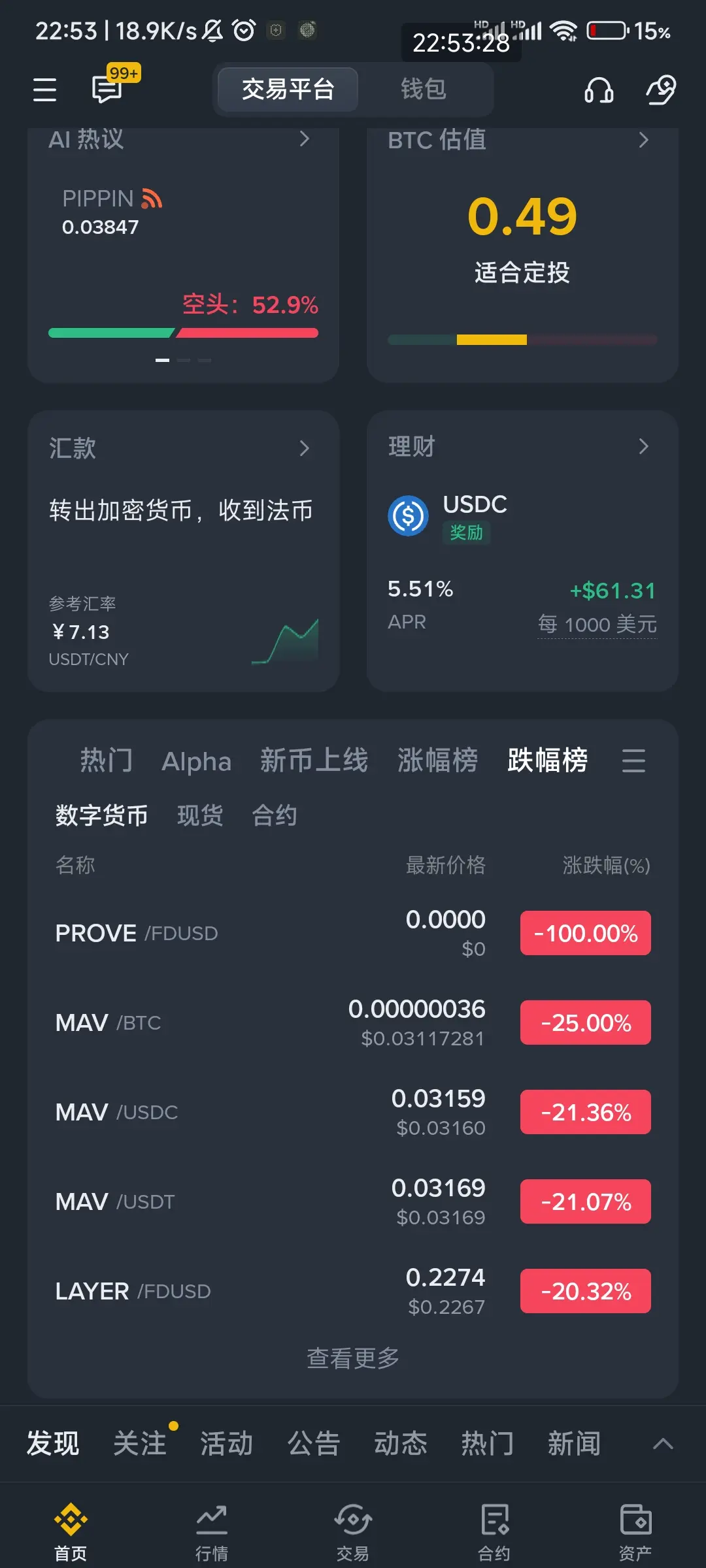The height and width of the screenshot is (1568, 706).
Task: Filter the list by 现货
Action: [x=200, y=815]
